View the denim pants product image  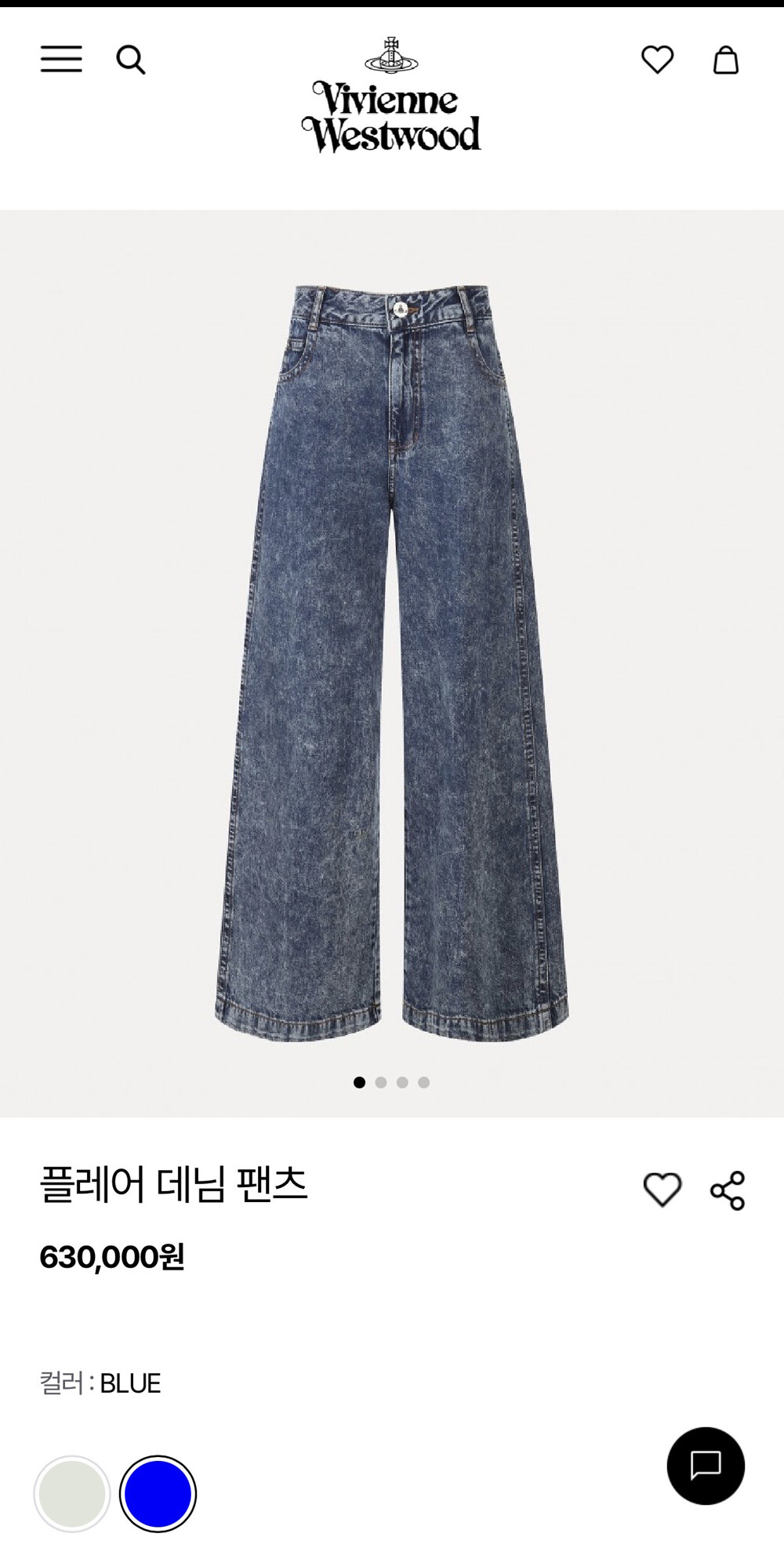coord(392,663)
